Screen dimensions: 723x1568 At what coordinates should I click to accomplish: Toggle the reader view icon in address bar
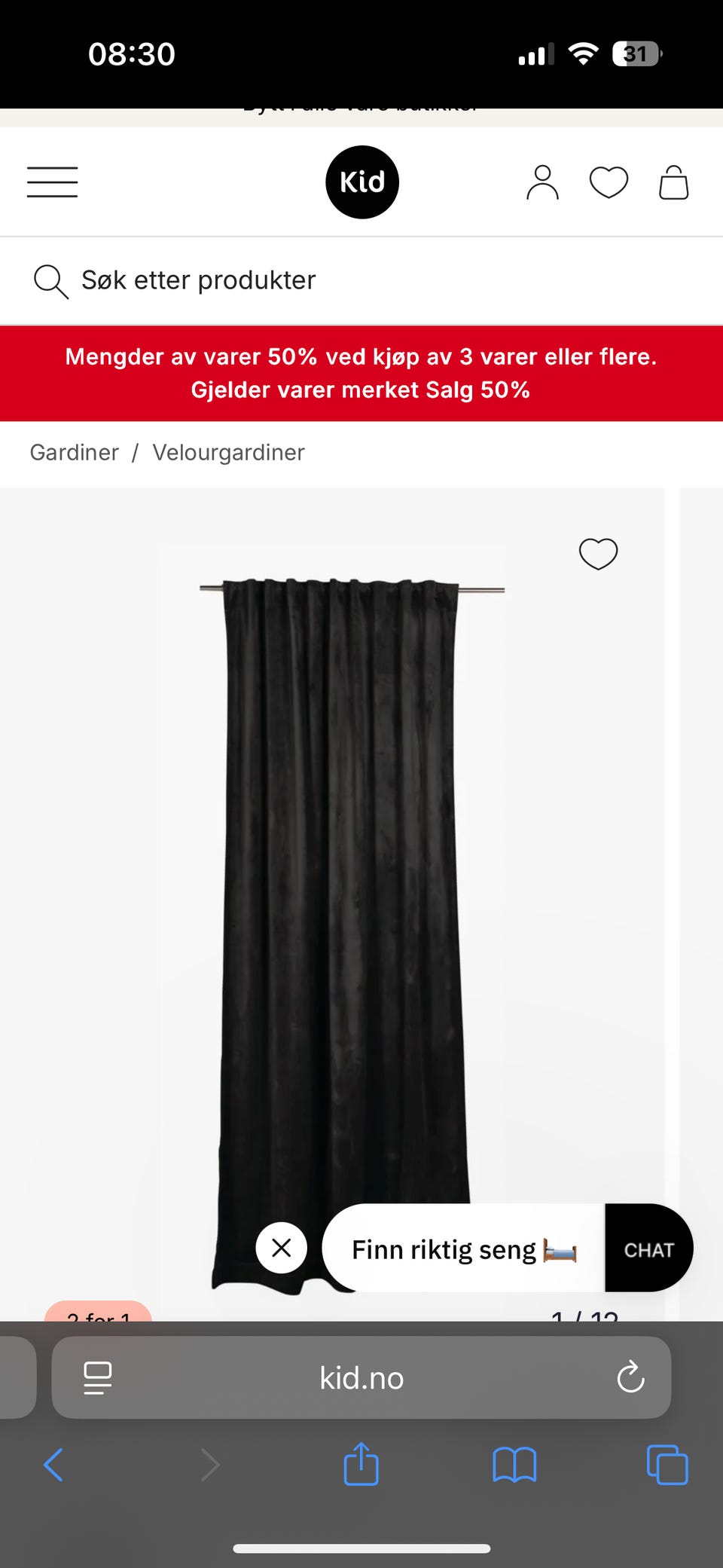[96, 1377]
